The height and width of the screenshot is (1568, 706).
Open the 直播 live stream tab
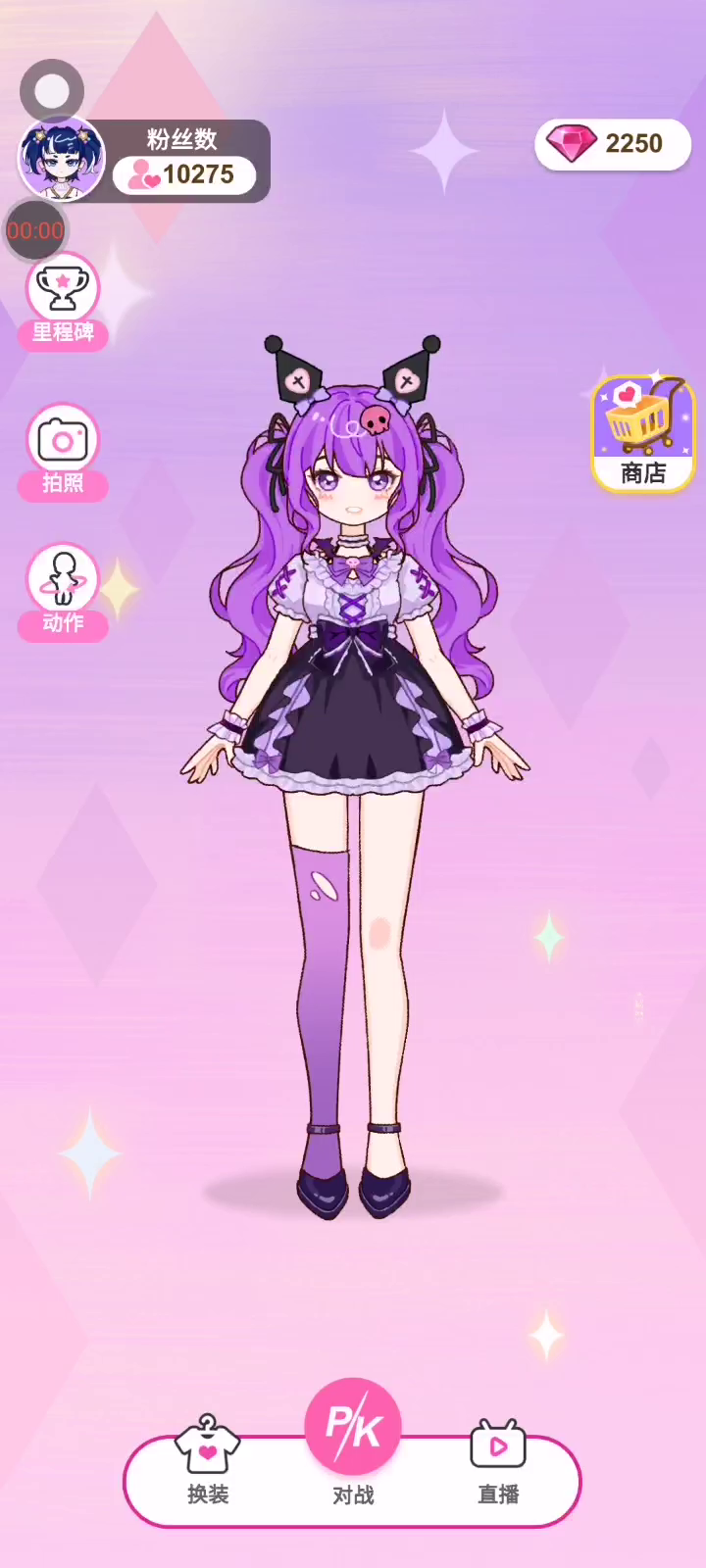(498, 1460)
